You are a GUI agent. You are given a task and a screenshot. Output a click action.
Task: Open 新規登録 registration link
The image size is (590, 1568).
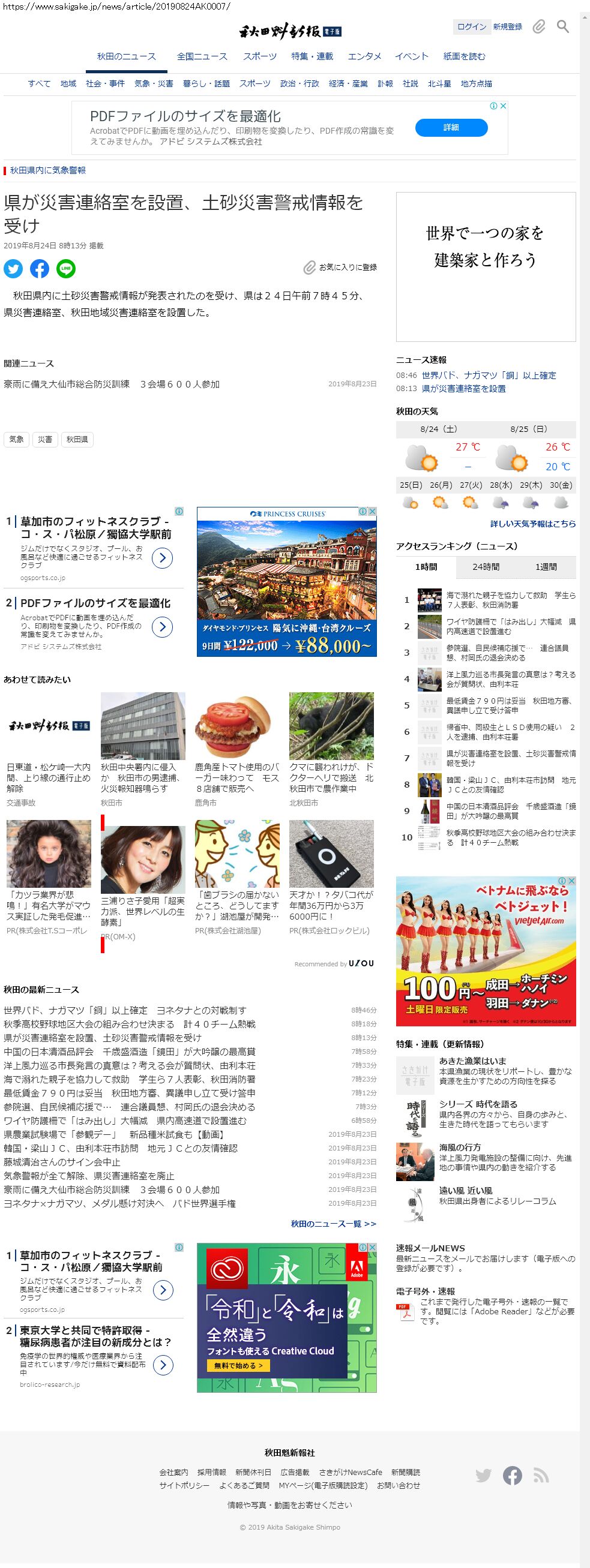(x=507, y=27)
